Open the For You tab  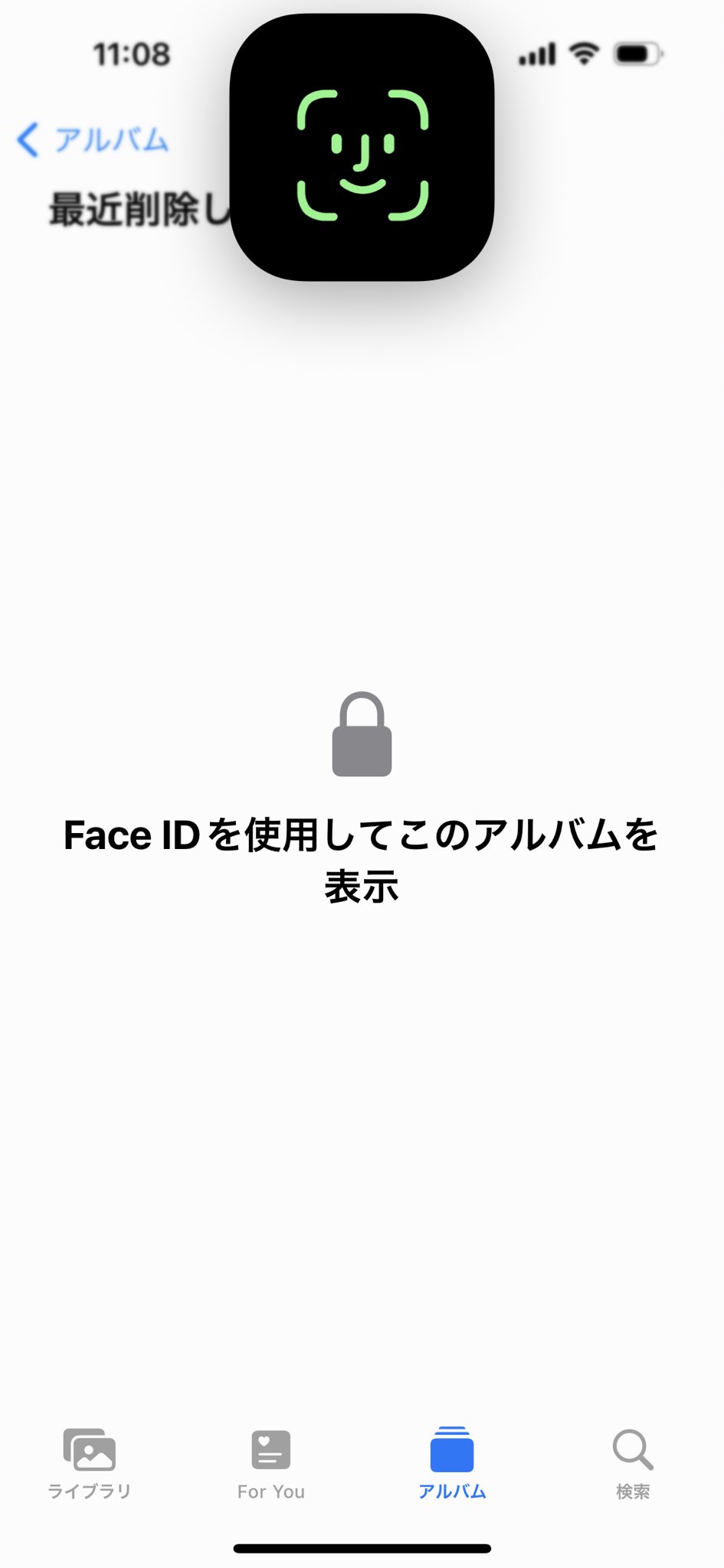coord(271,1463)
